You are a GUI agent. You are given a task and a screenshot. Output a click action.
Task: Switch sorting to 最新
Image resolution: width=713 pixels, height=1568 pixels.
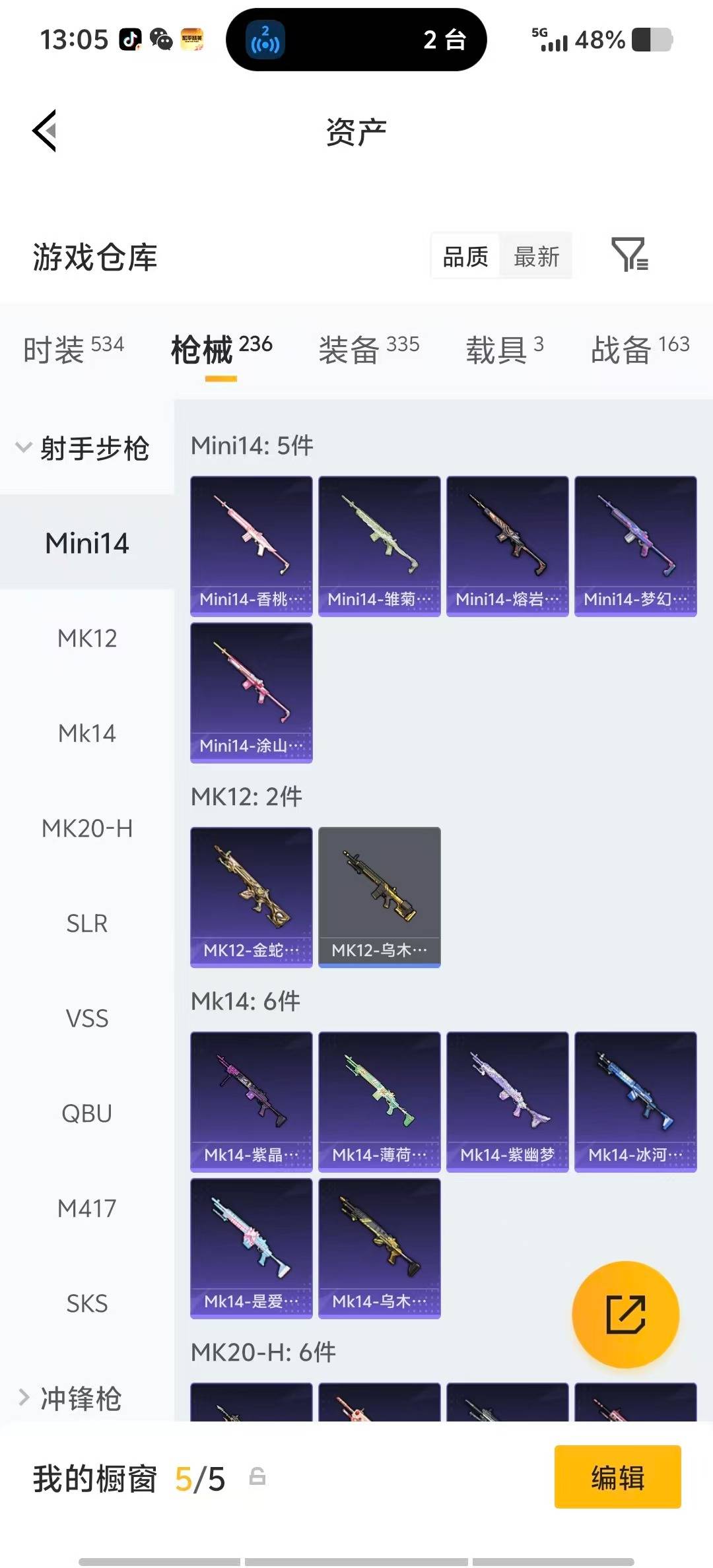click(x=536, y=256)
